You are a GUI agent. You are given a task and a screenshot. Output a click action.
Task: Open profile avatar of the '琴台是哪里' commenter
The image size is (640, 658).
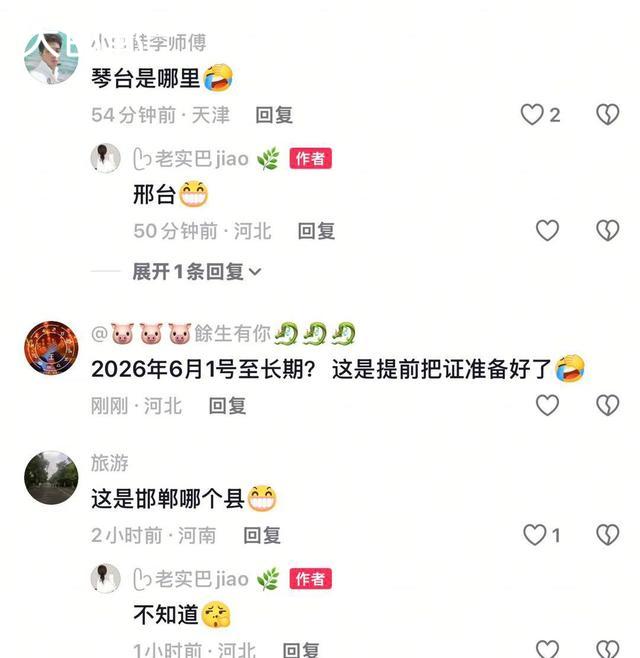click(50, 58)
